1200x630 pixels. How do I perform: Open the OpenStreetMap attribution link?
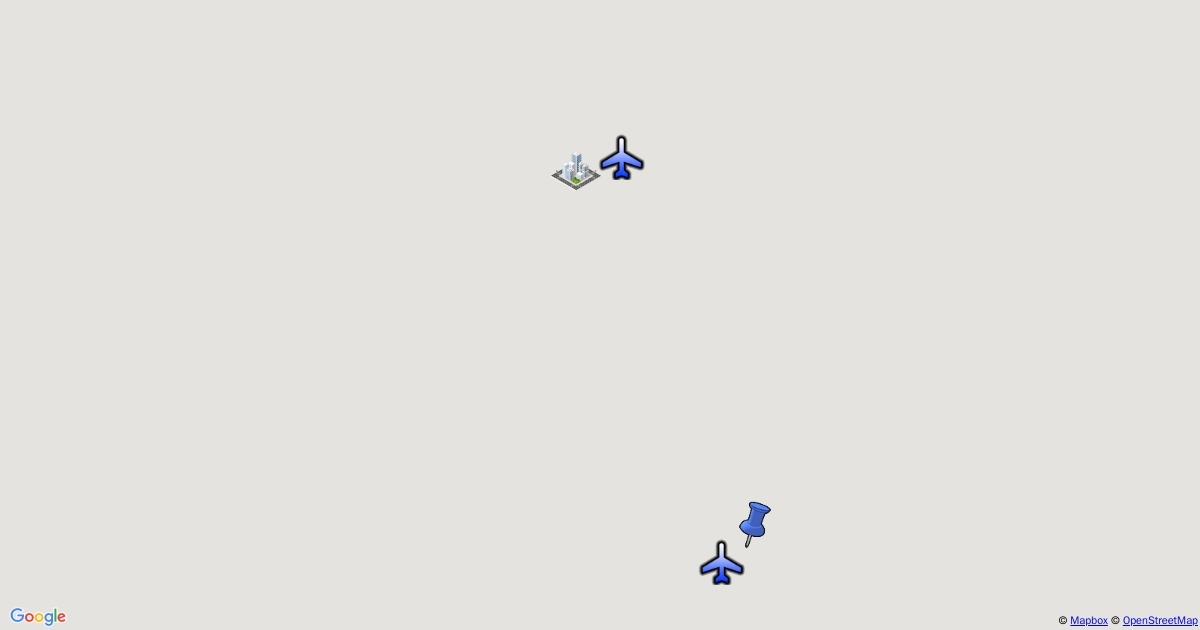(1159, 621)
